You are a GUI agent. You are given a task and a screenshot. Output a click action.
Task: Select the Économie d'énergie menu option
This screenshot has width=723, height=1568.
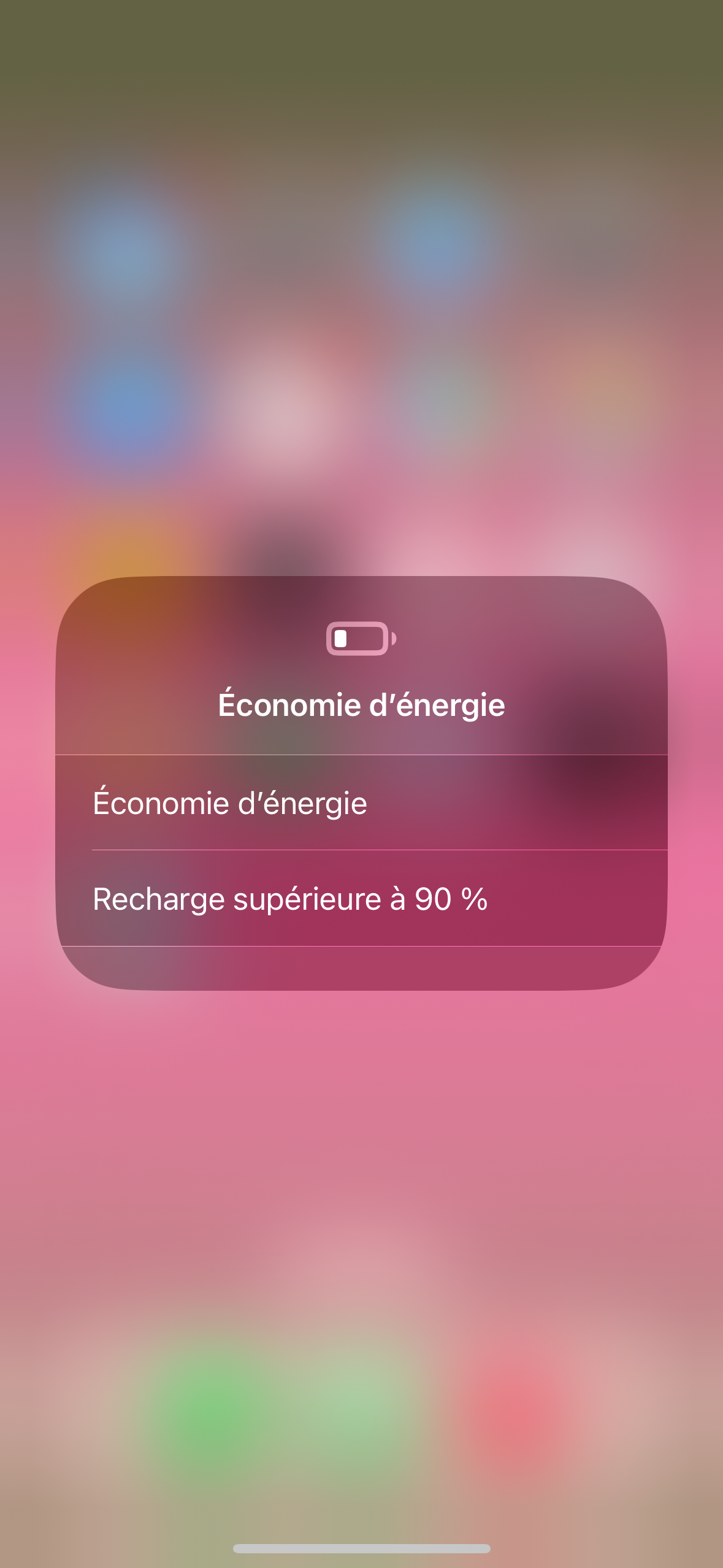[x=361, y=802]
